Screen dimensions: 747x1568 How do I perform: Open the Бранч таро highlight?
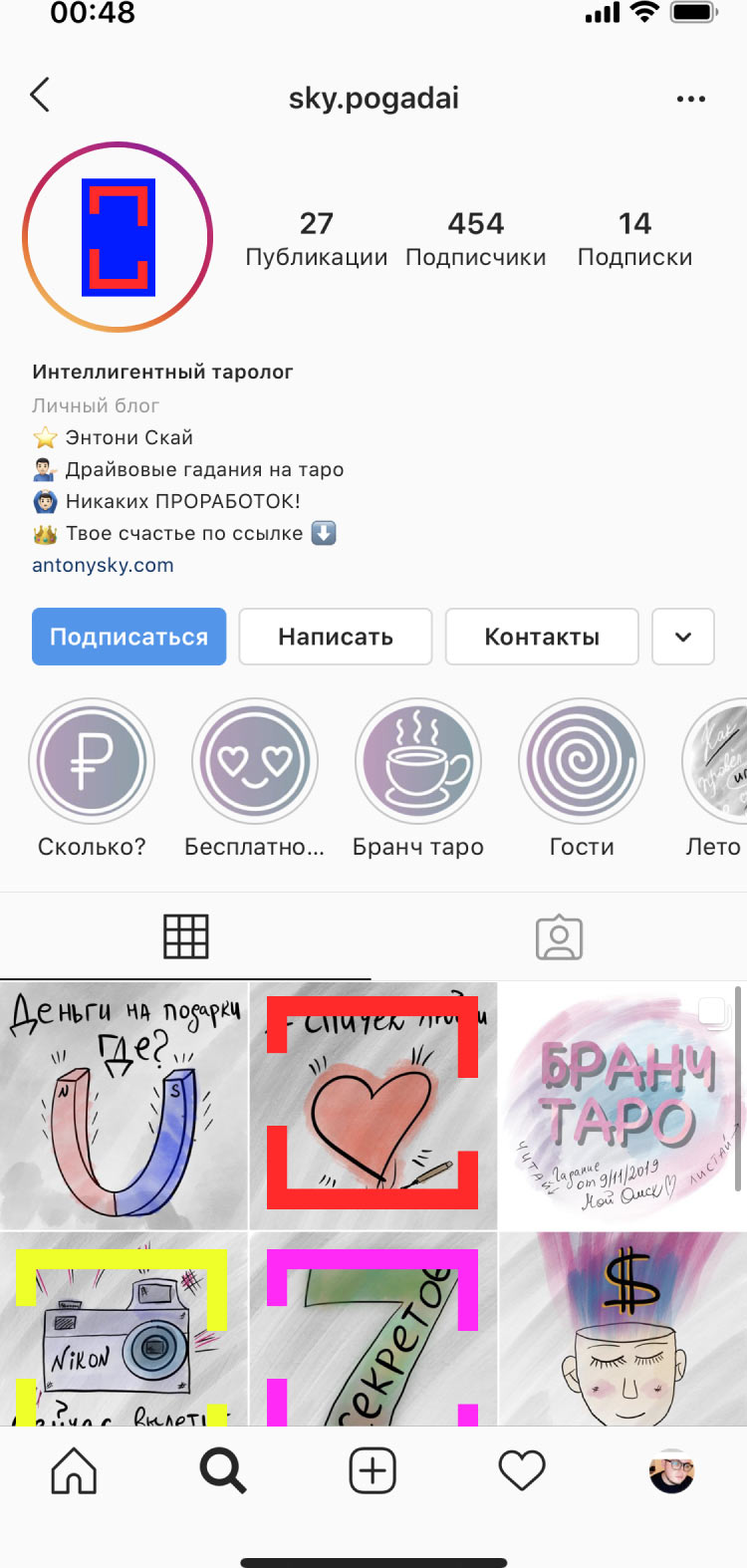[418, 762]
